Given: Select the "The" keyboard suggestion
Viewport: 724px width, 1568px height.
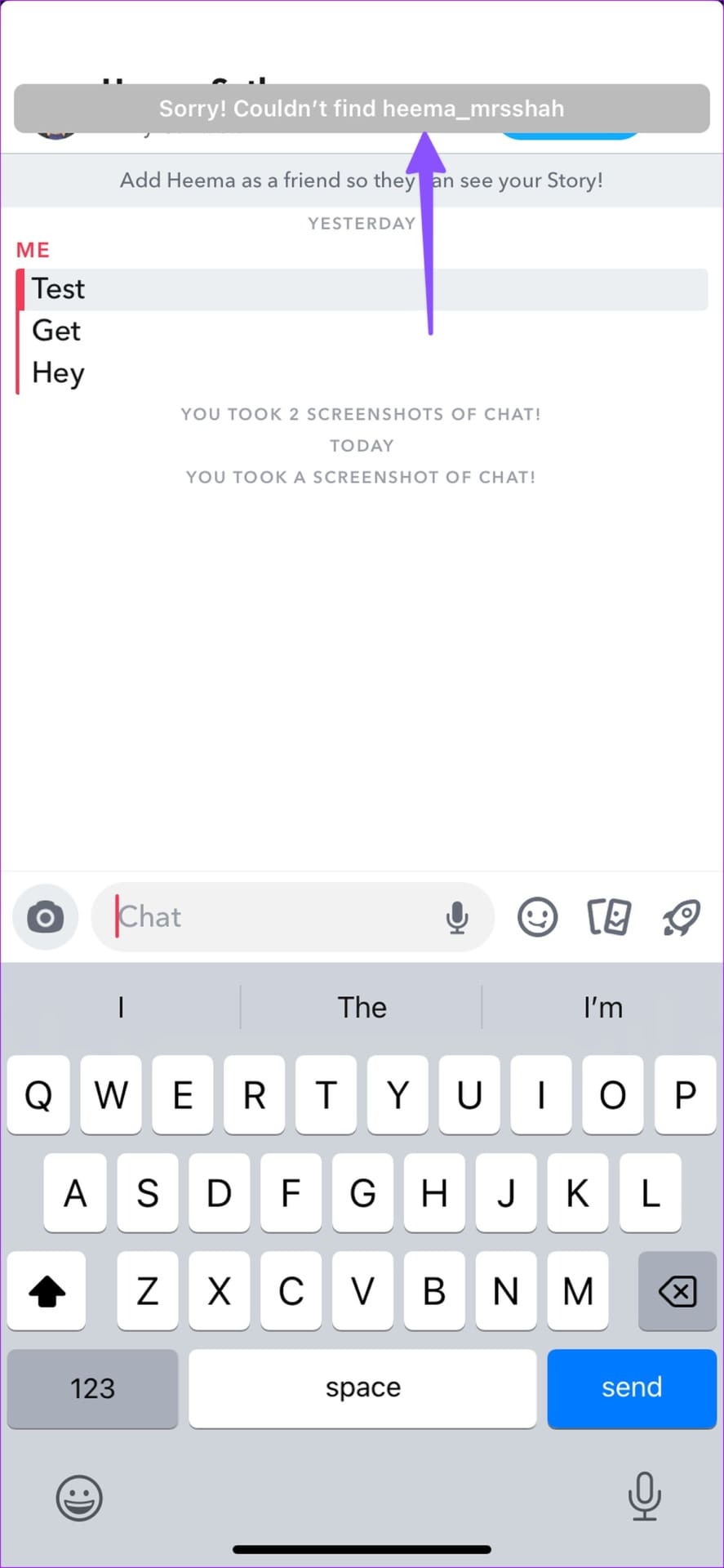Looking at the screenshot, I should click(x=362, y=1008).
